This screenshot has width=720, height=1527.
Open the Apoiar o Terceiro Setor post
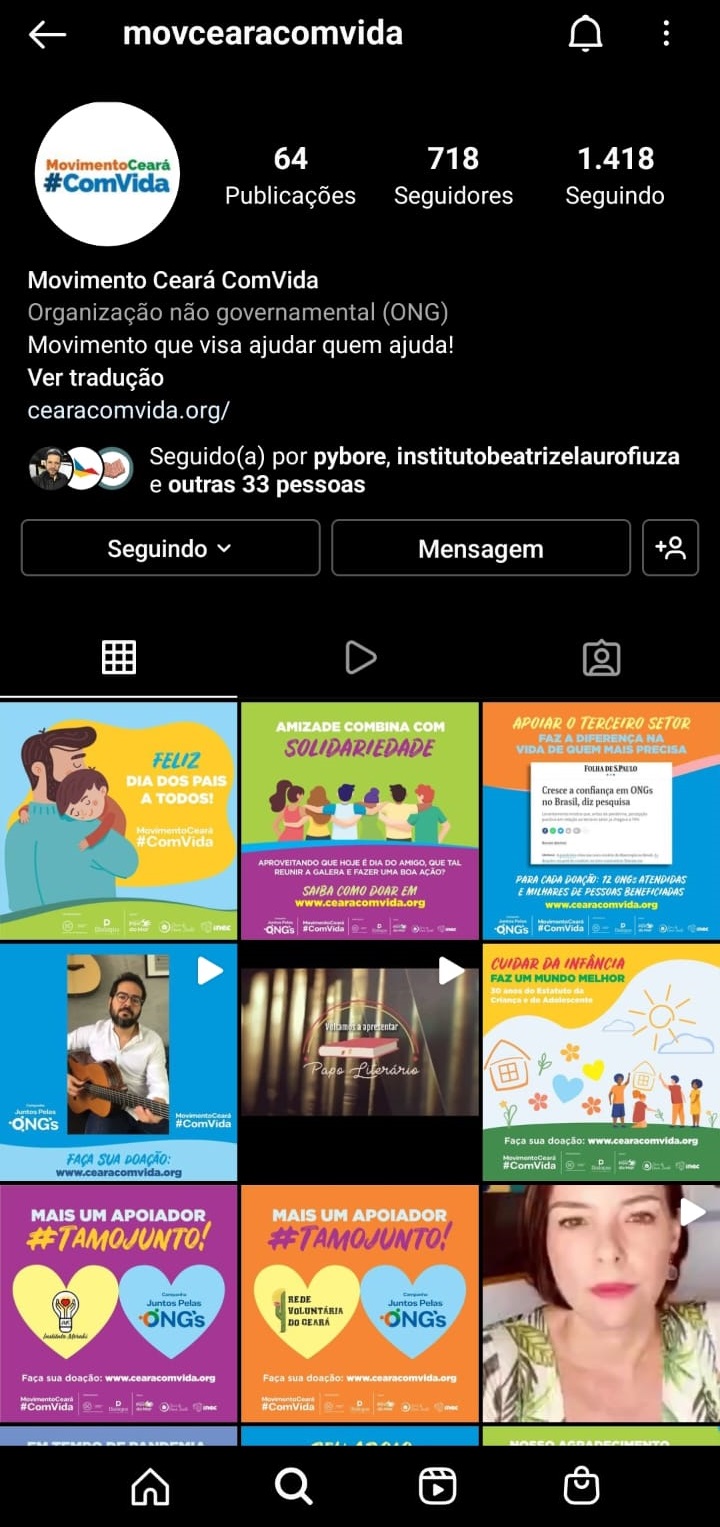pyautogui.click(x=601, y=821)
